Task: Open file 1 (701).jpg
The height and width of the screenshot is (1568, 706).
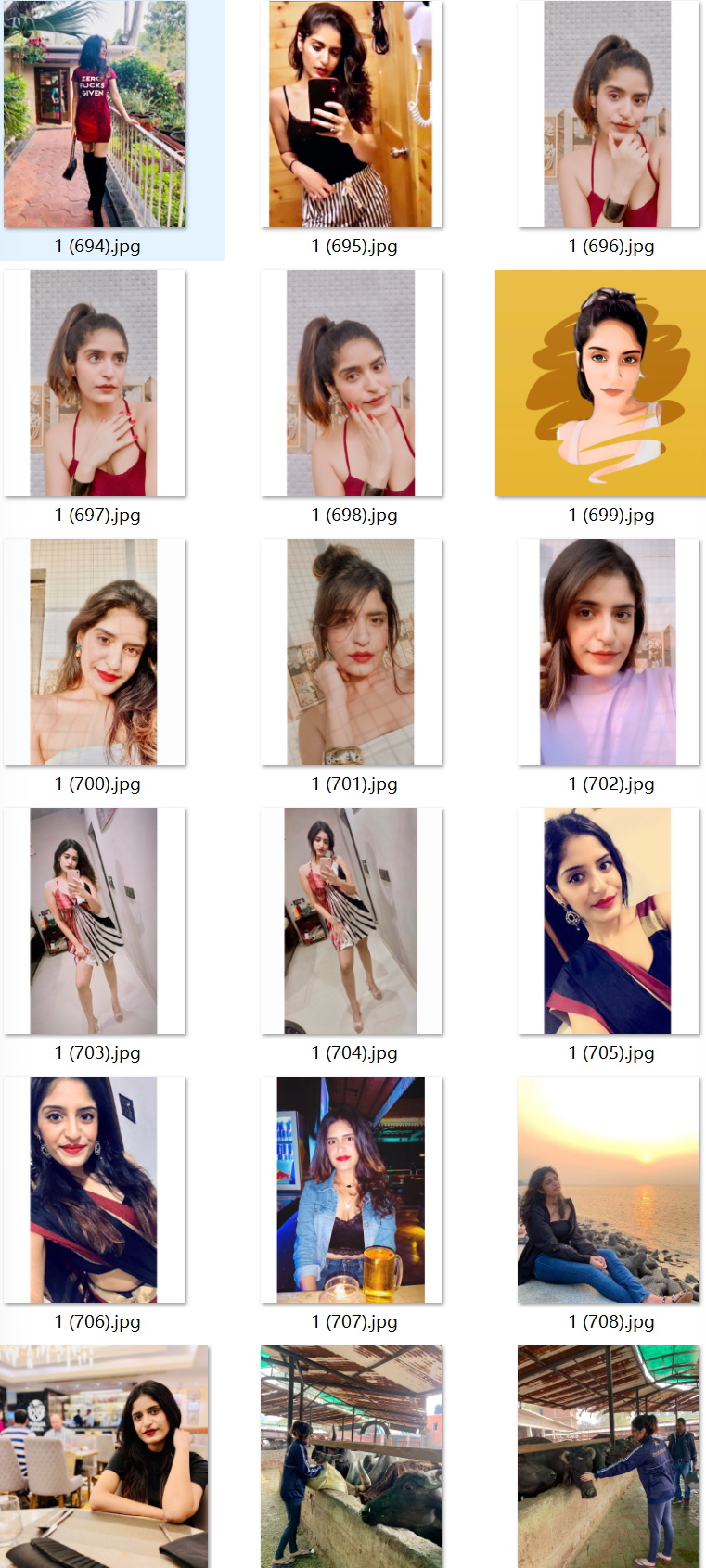Action: click(x=351, y=652)
